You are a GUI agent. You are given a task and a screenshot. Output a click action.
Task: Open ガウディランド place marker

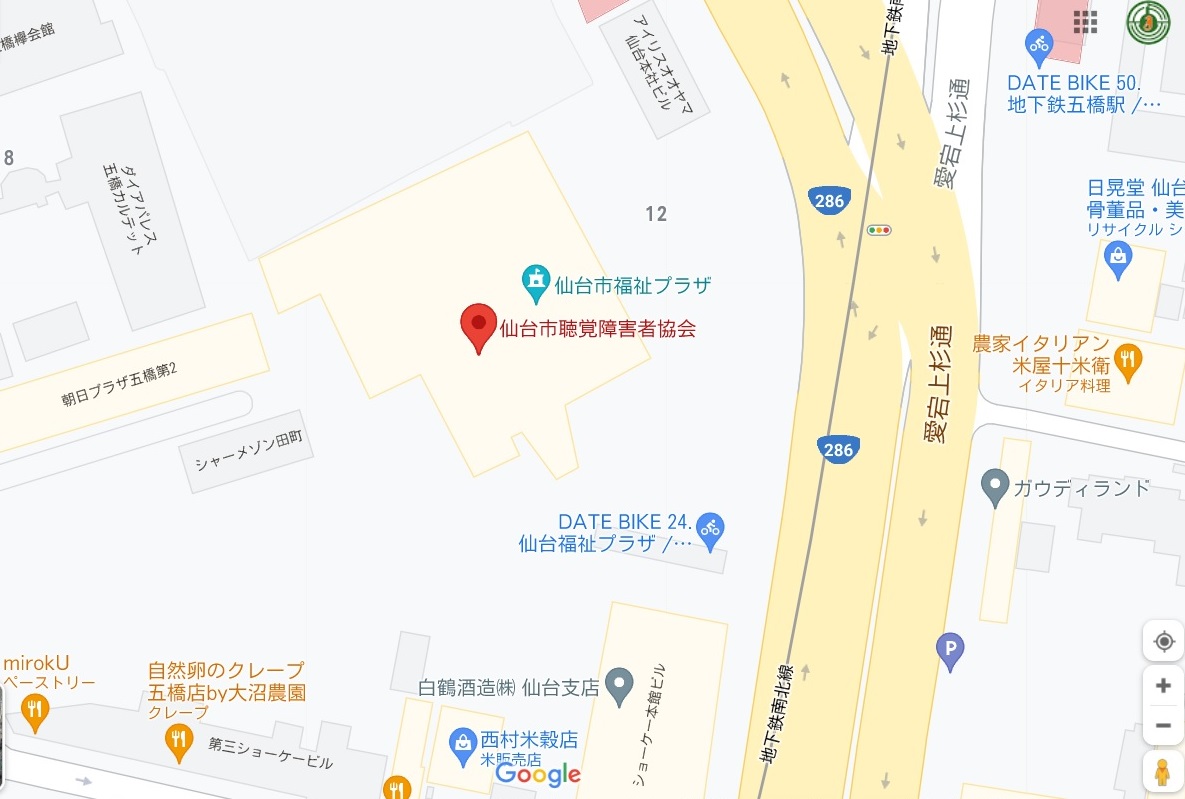pos(994,488)
